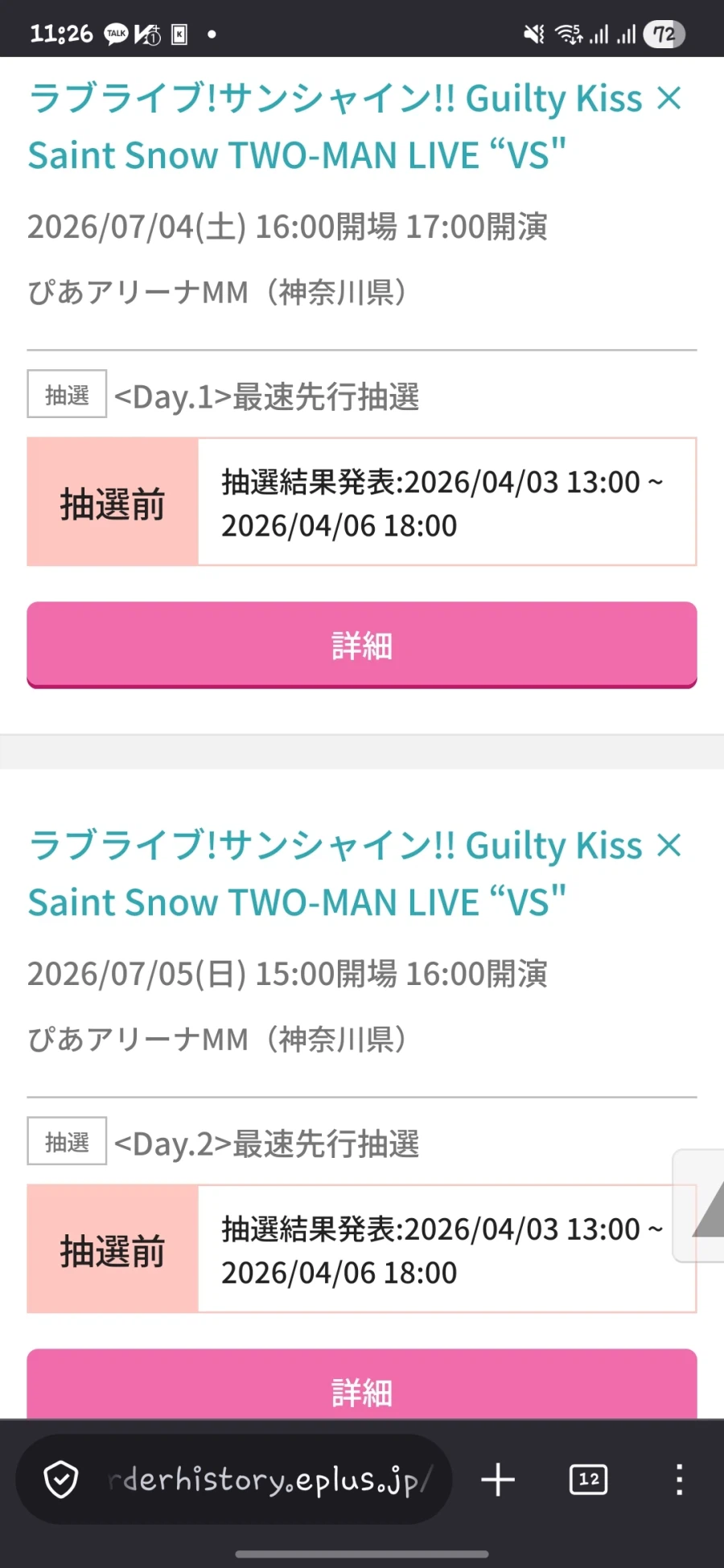Open a new browser tab

click(498, 1480)
